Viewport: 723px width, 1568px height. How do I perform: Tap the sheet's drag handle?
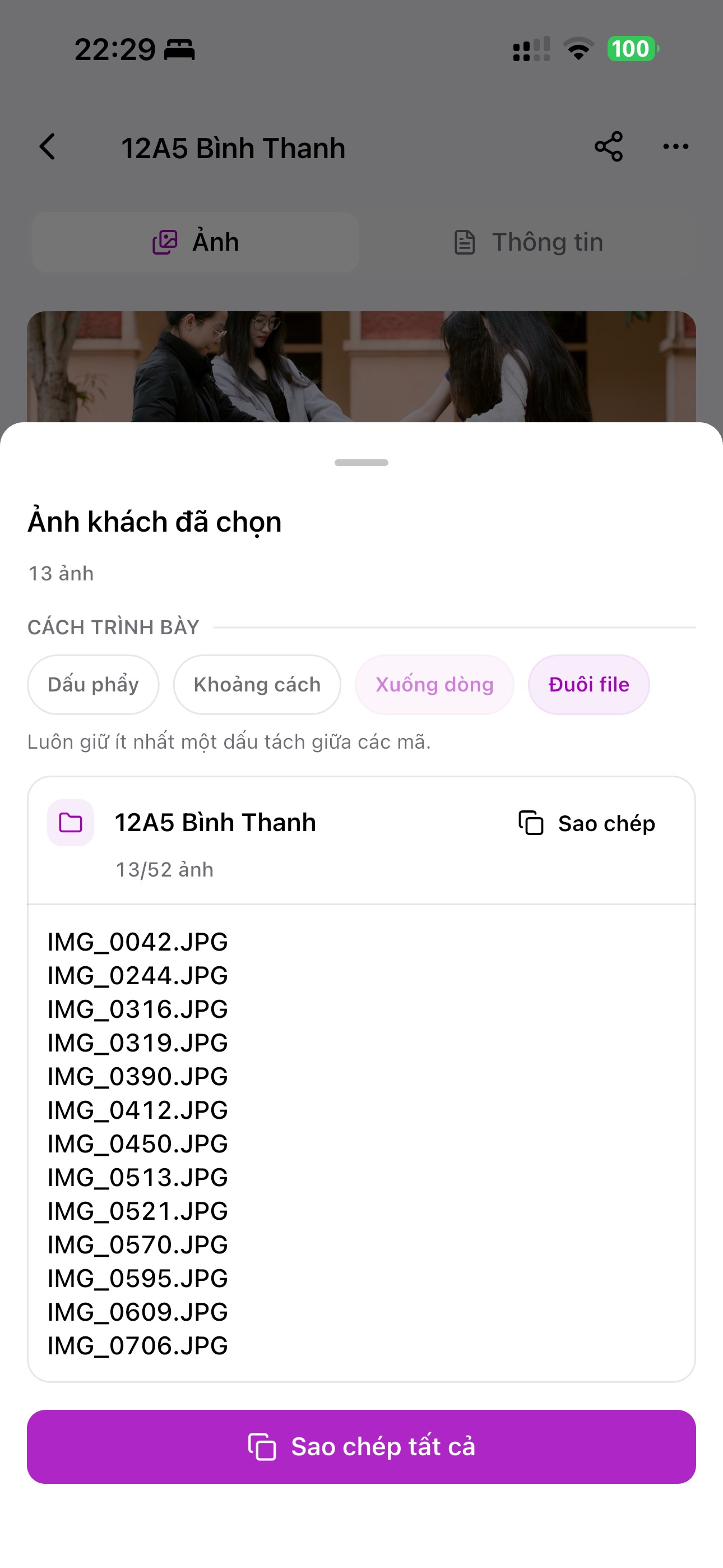tap(361, 463)
